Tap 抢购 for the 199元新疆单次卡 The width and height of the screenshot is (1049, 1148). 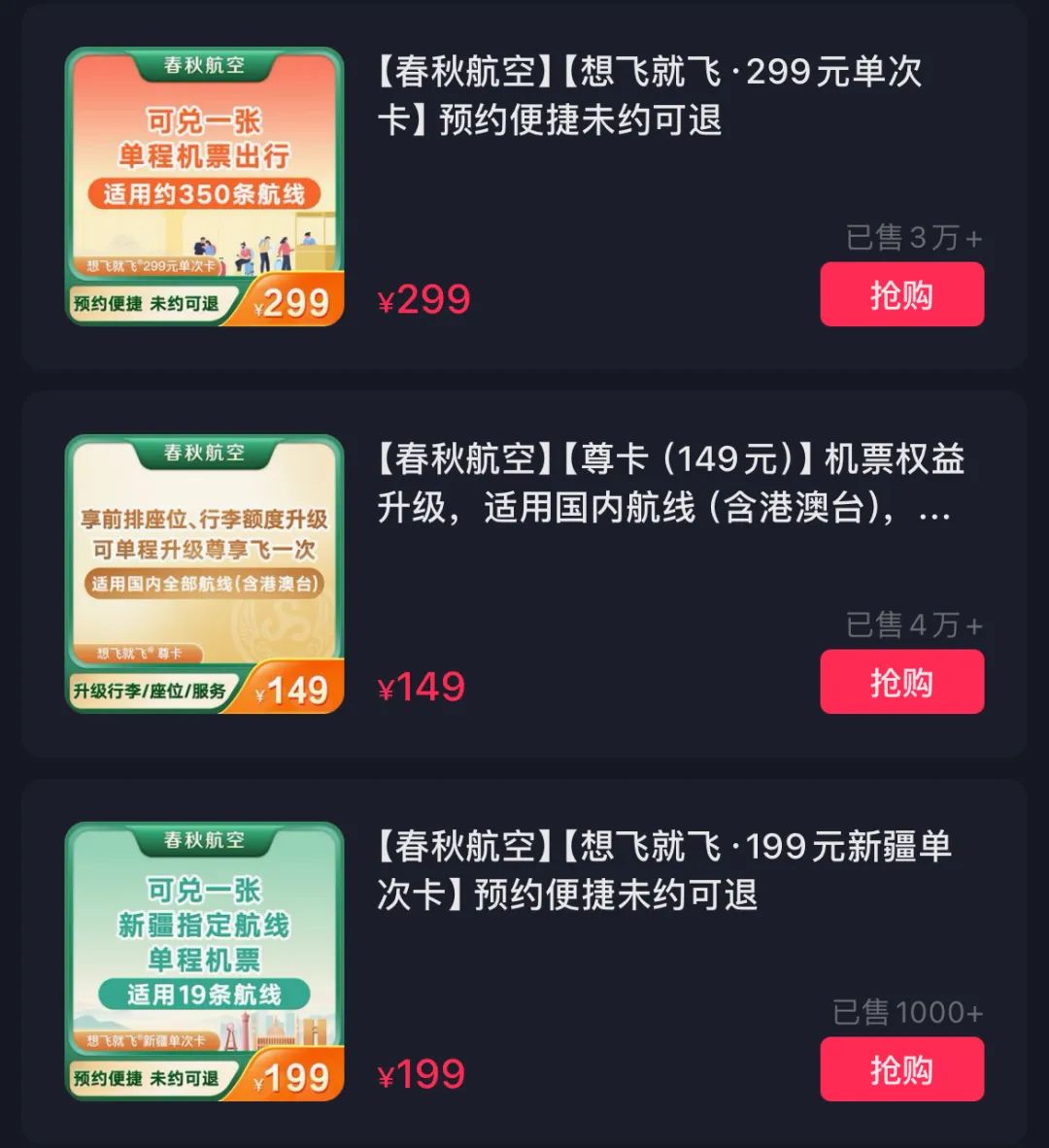901,1069
